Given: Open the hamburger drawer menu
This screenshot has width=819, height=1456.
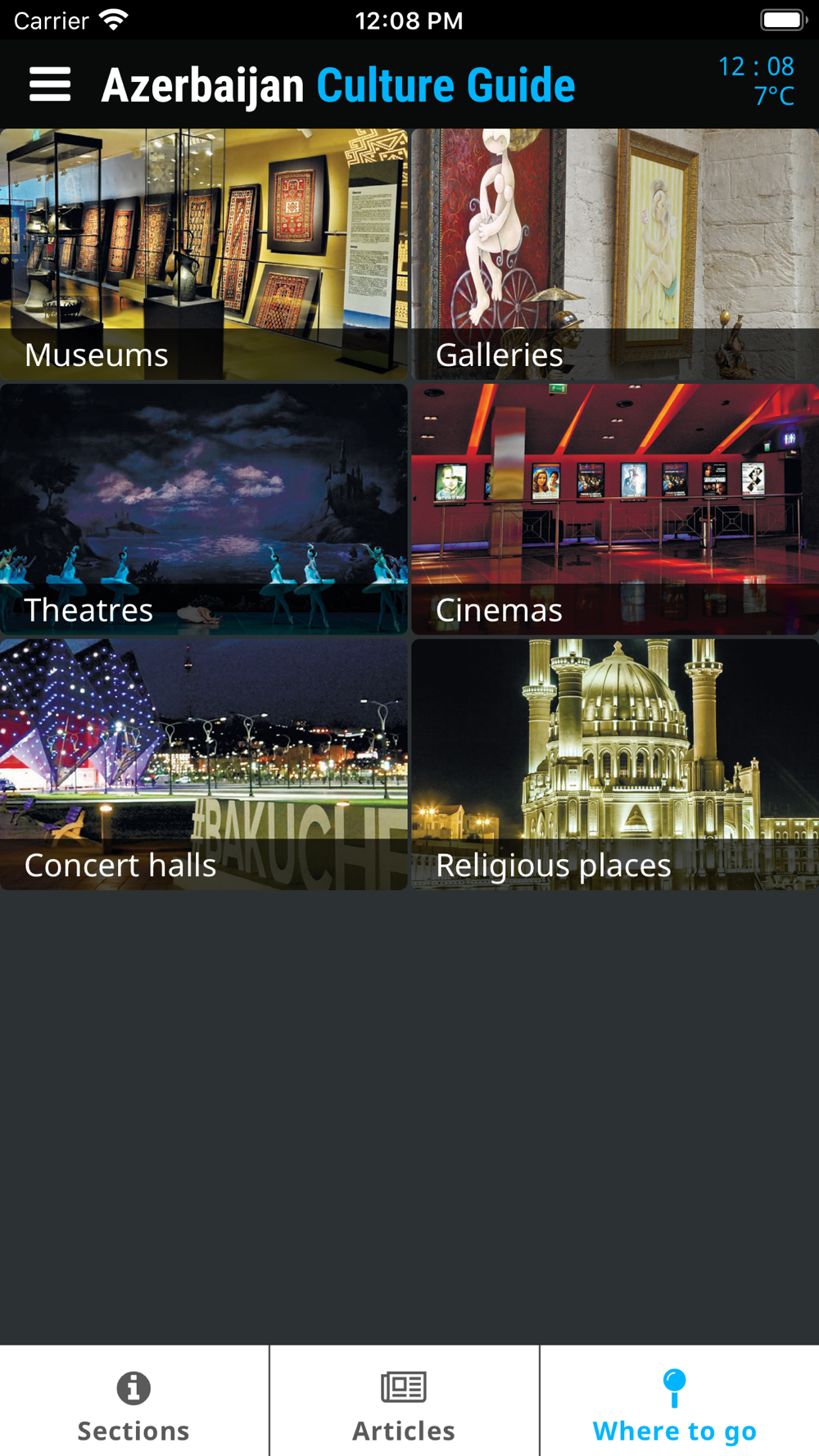Looking at the screenshot, I should click(x=50, y=84).
